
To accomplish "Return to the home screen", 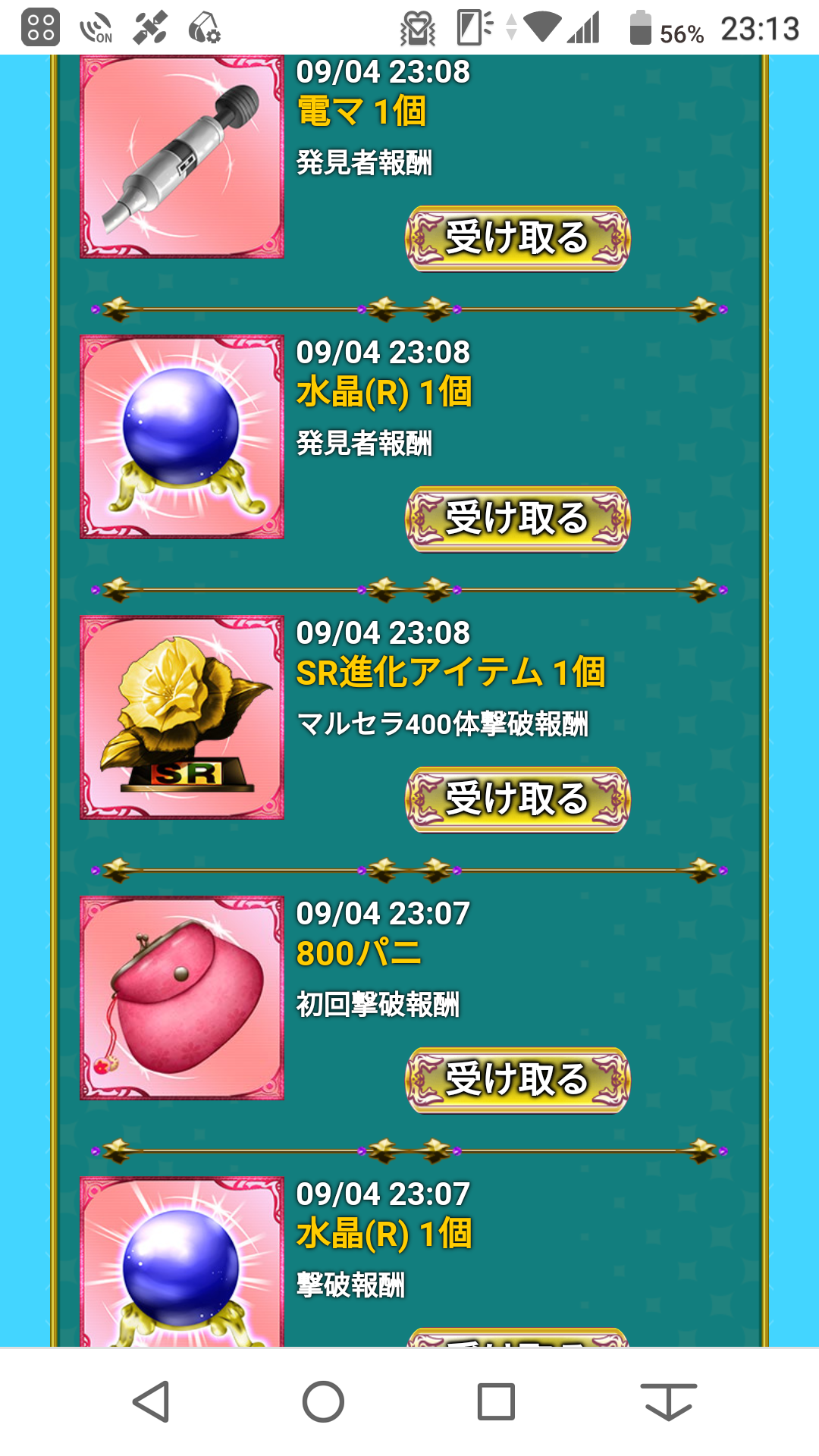I will pyautogui.click(x=323, y=1401).
